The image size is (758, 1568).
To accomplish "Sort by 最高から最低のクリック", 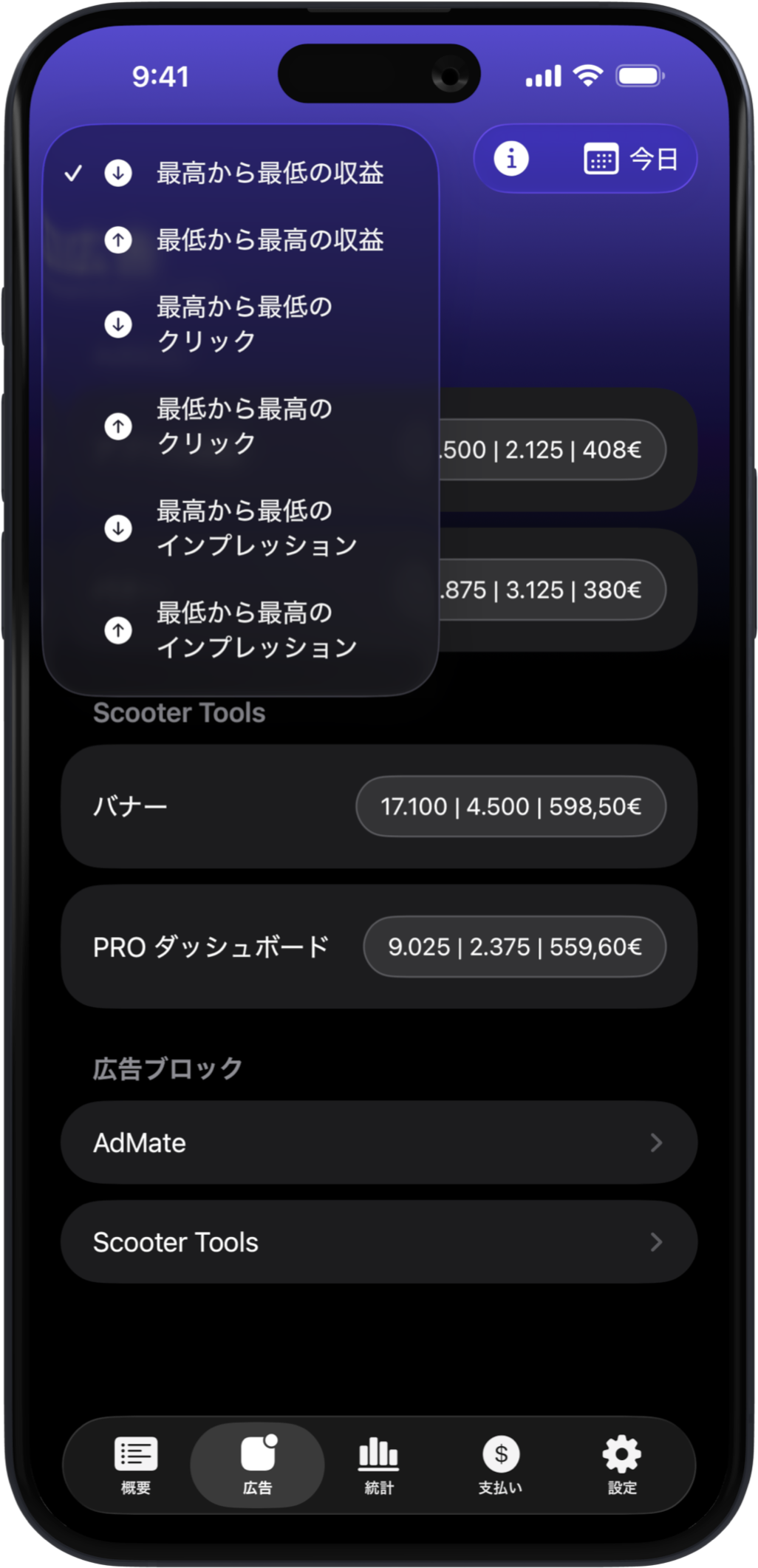I will [244, 324].
